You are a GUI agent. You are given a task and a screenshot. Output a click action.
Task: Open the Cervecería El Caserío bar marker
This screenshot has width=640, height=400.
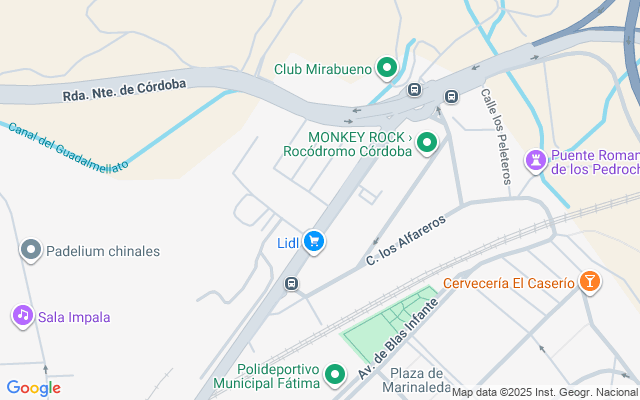pyautogui.click(x=590, y=282)
